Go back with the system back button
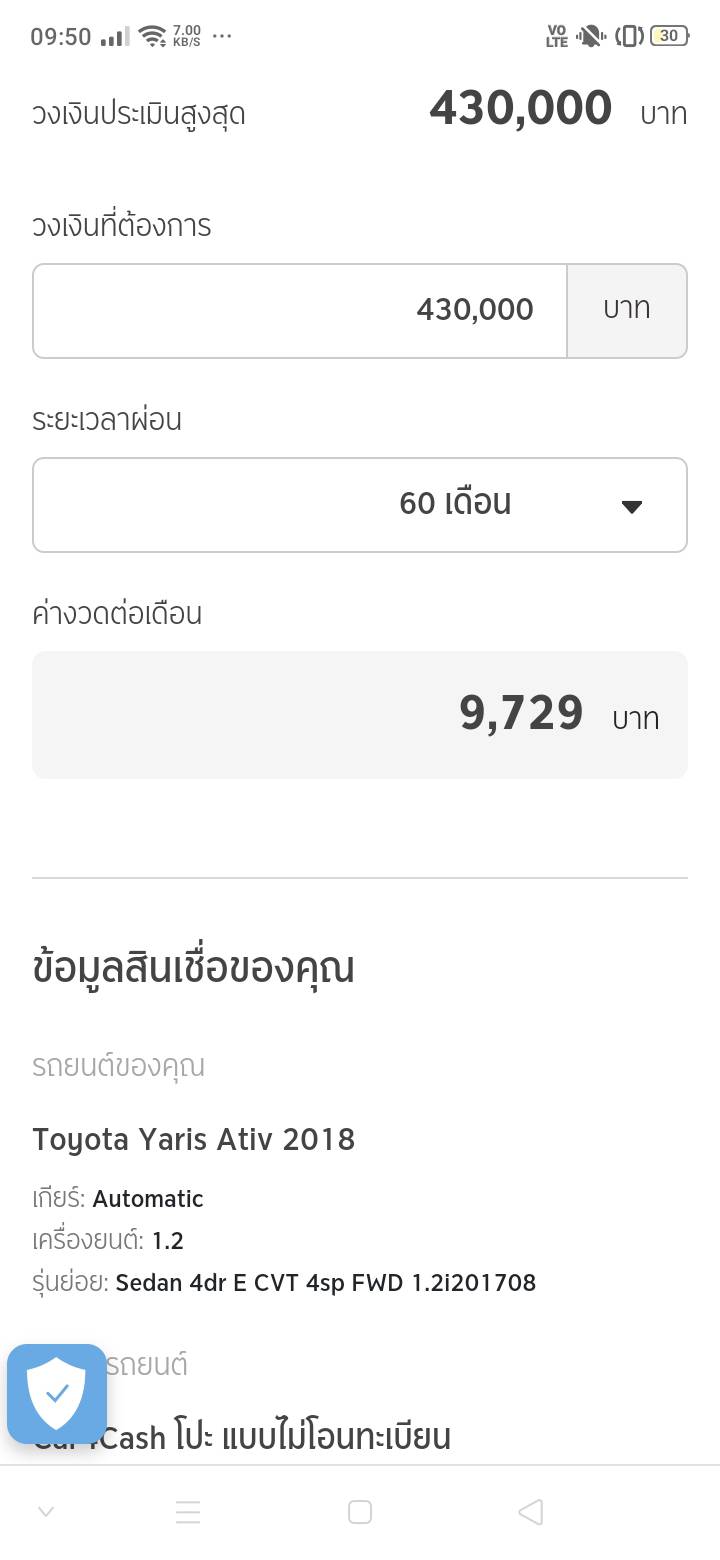The height and width of the screenshot is (1560, 720). (531, 1512)
